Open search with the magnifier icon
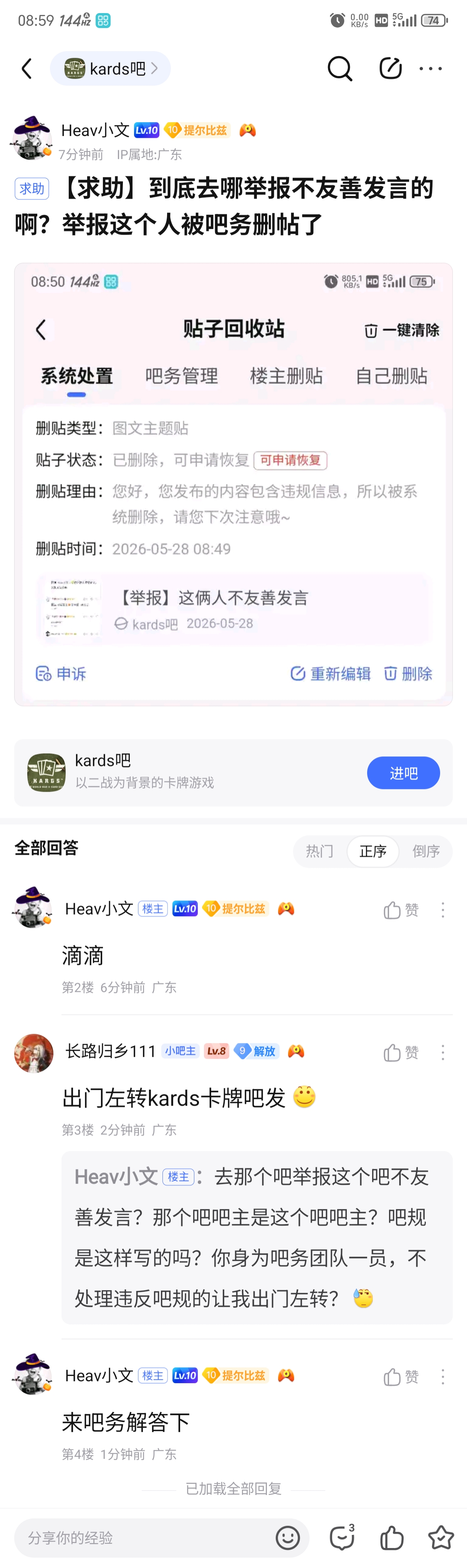The height and width of the screenshot is (1568, 467). (x=339, y=69)
